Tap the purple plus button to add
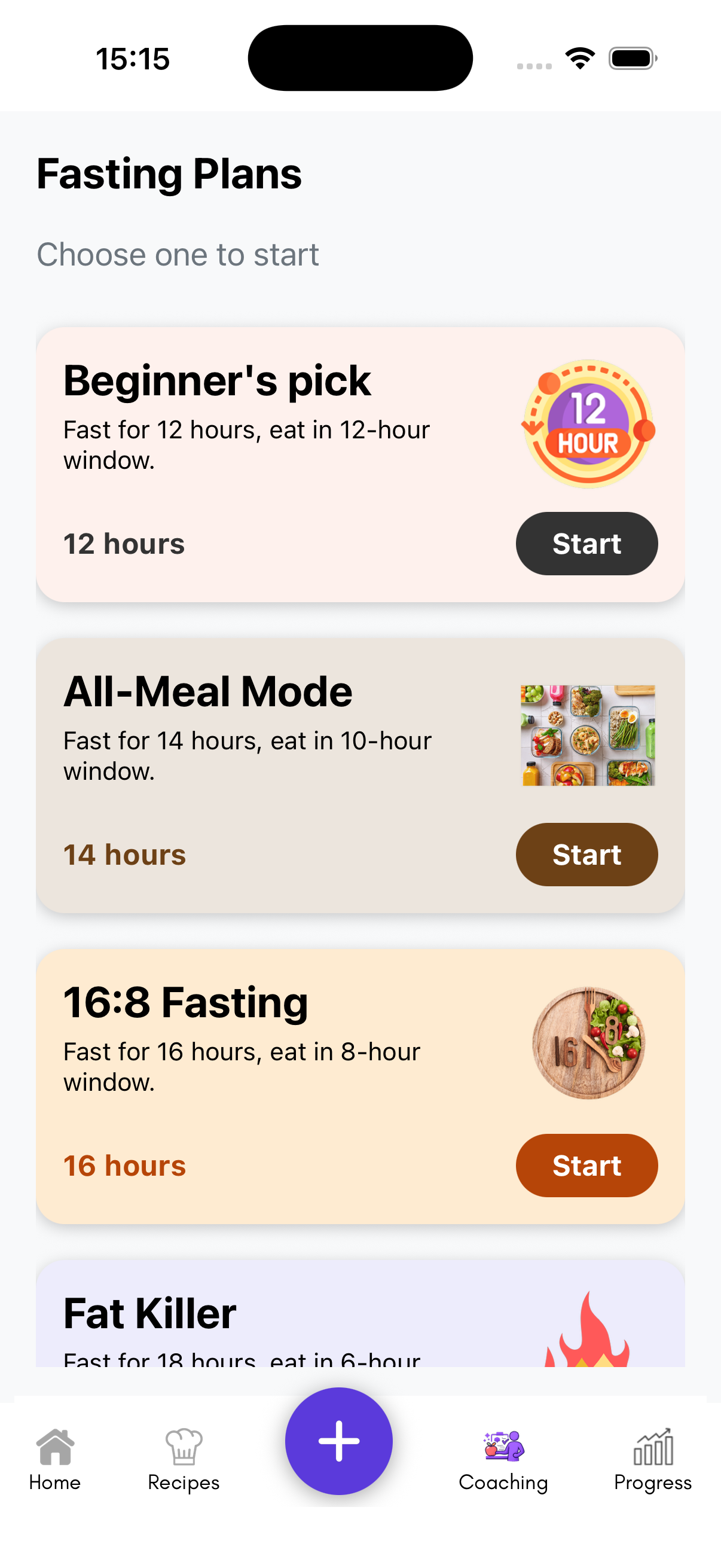Screen dimensions: 721x1568 click(338, 1440)
